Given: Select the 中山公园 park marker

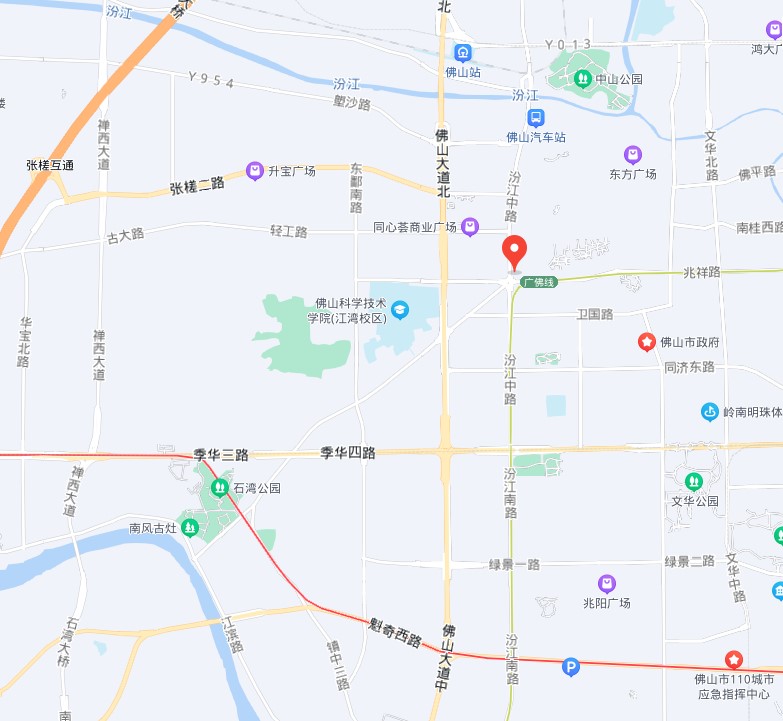Looking at the screenshot, I should (x=581, y=78).
